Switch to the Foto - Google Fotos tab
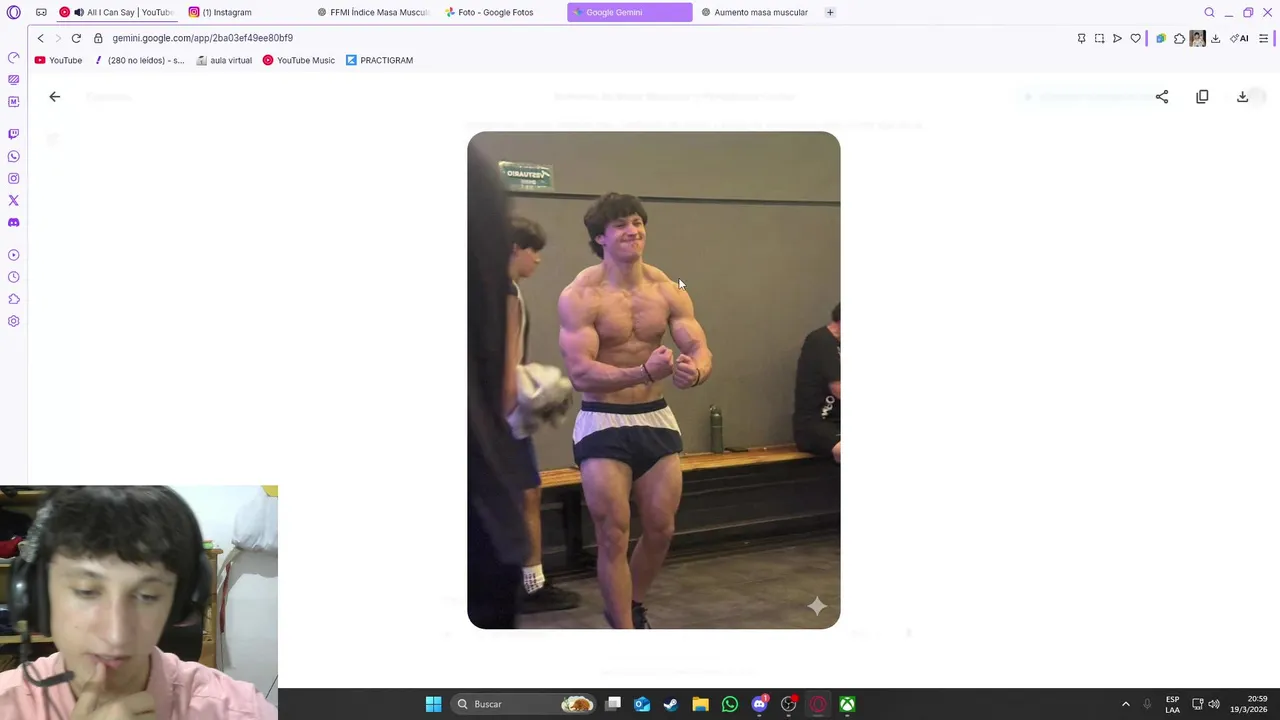This screenshot has height=720, width=1280. 494,12
